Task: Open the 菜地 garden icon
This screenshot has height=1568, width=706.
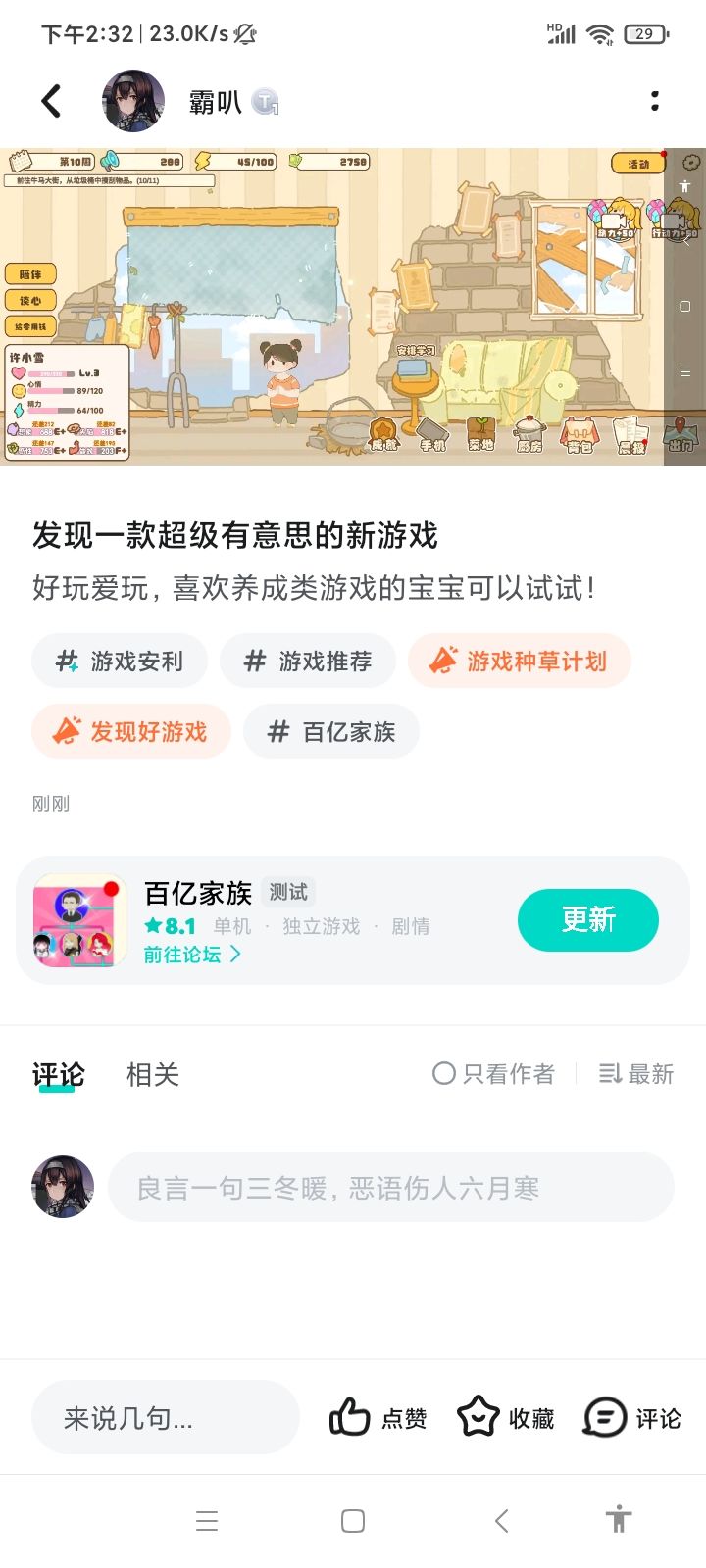Action: point(480,431)
